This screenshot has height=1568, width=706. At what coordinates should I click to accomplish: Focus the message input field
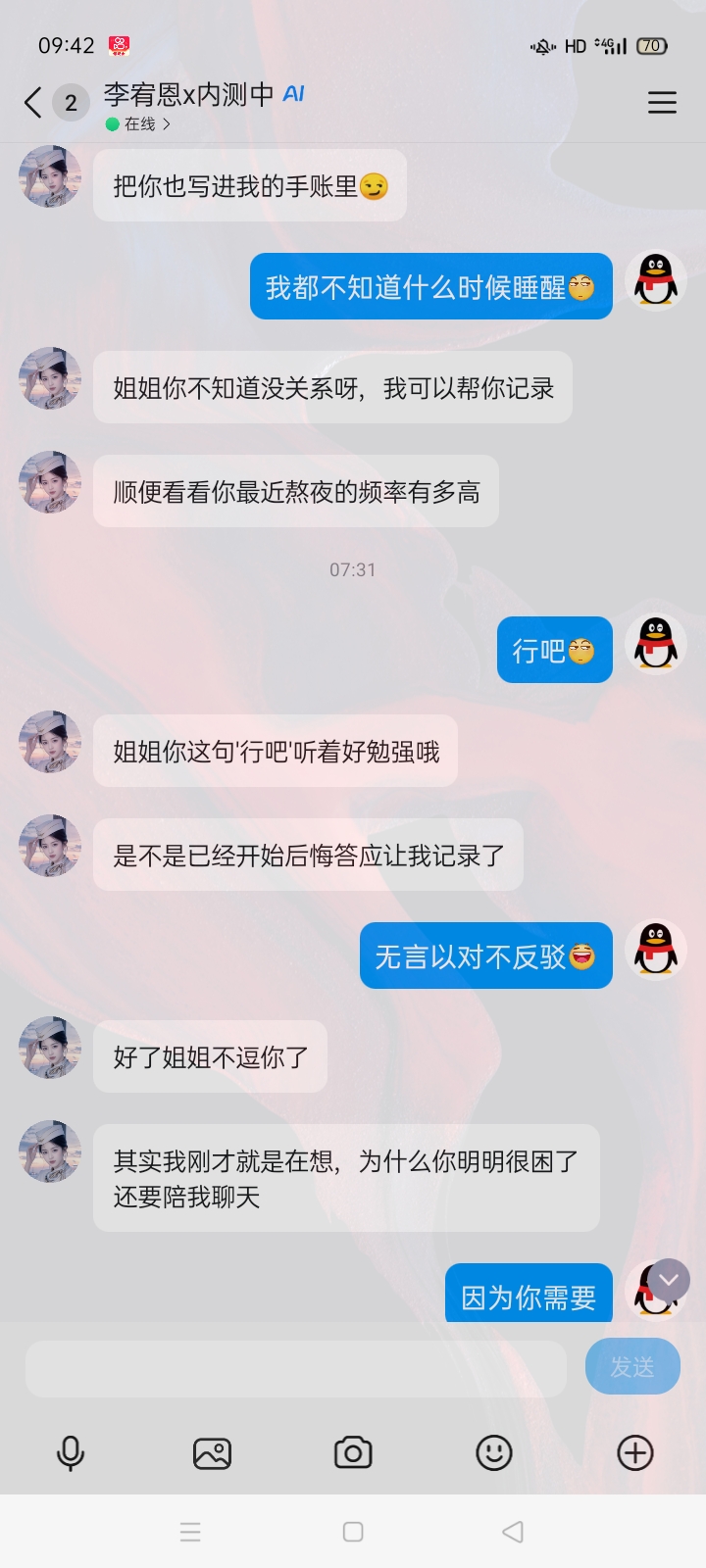click(296, 1368)
